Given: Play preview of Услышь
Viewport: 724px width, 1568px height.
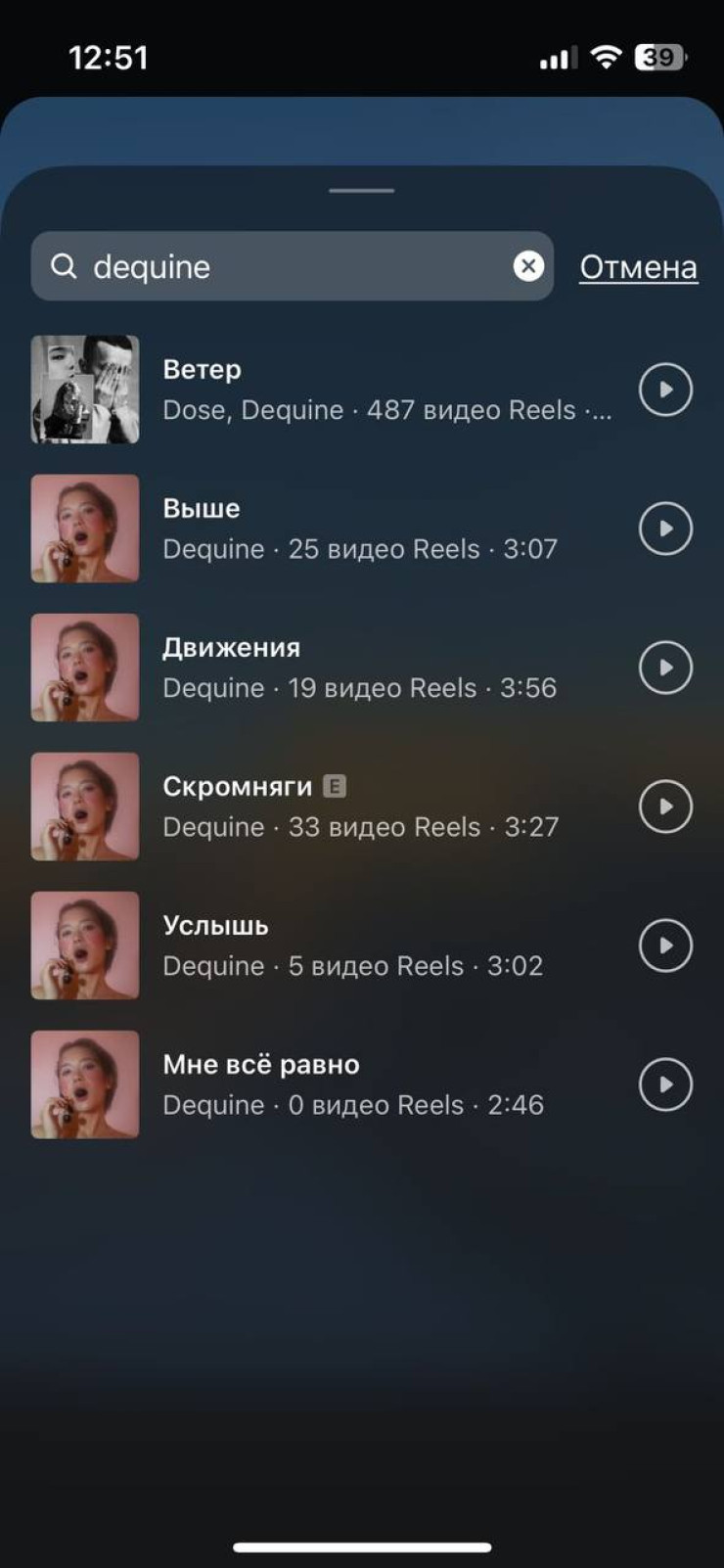Looking at the screenshot, I should [x=665, y=945].
